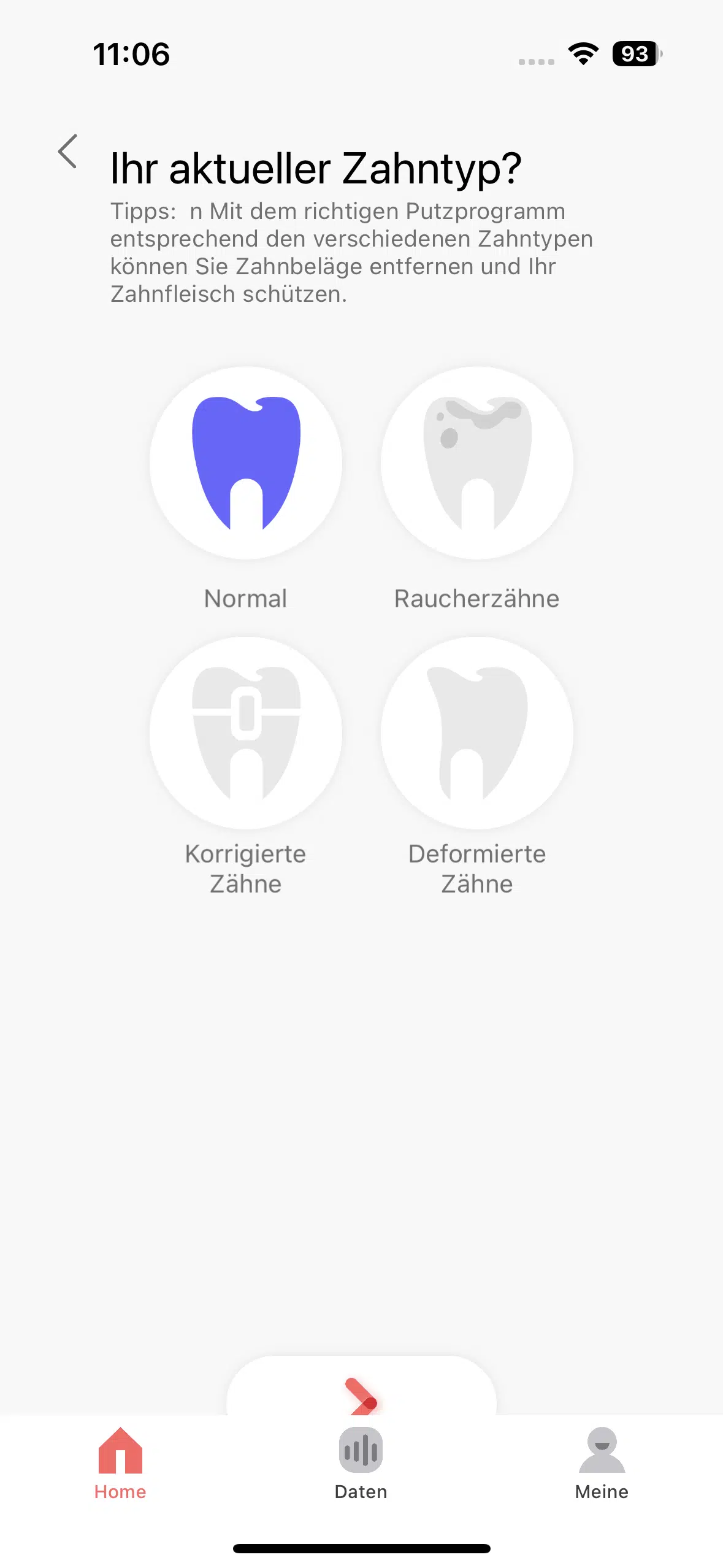Screen dimensions: 723x1568
Task: Go back using the back arrow
Action: point(67,151)
